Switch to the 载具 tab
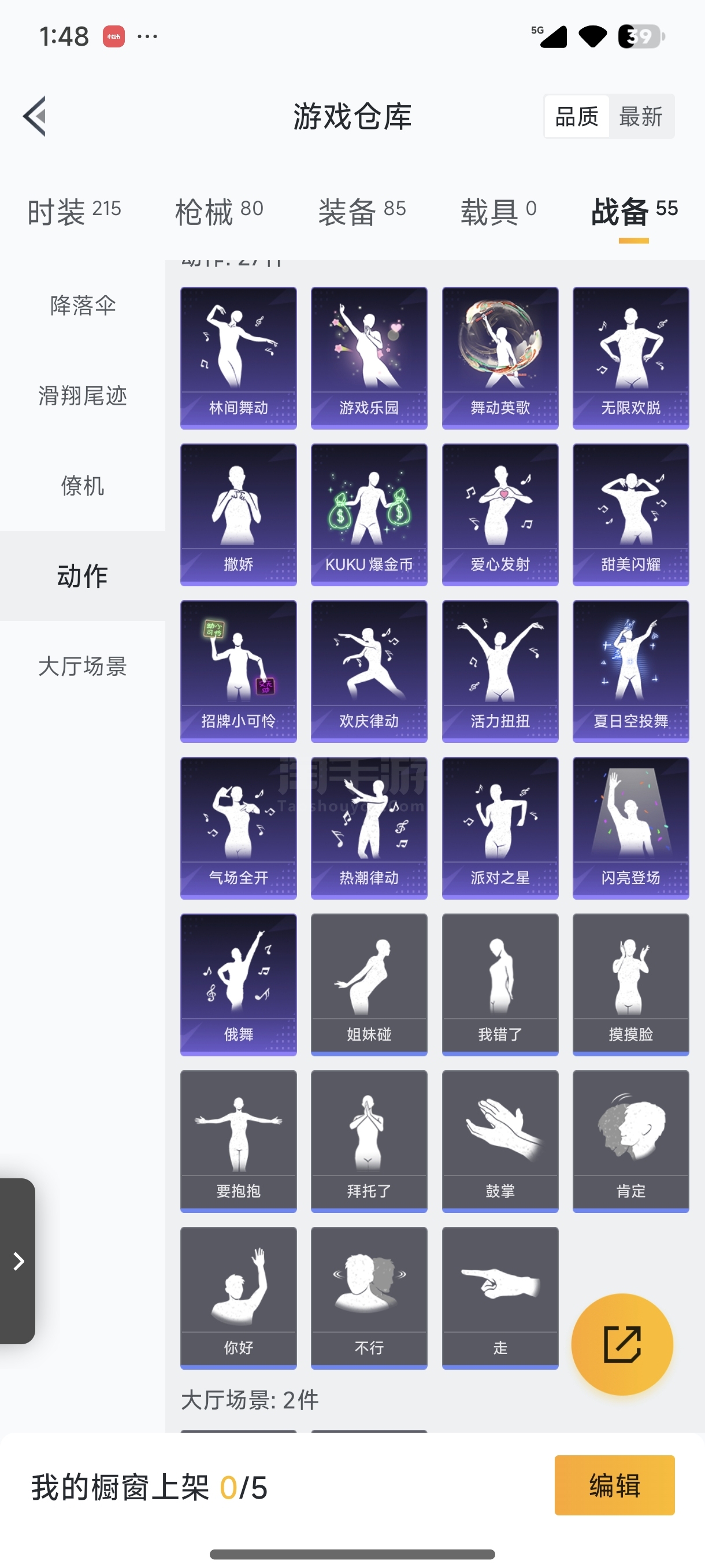705x1568 pixels. [498, 212]
